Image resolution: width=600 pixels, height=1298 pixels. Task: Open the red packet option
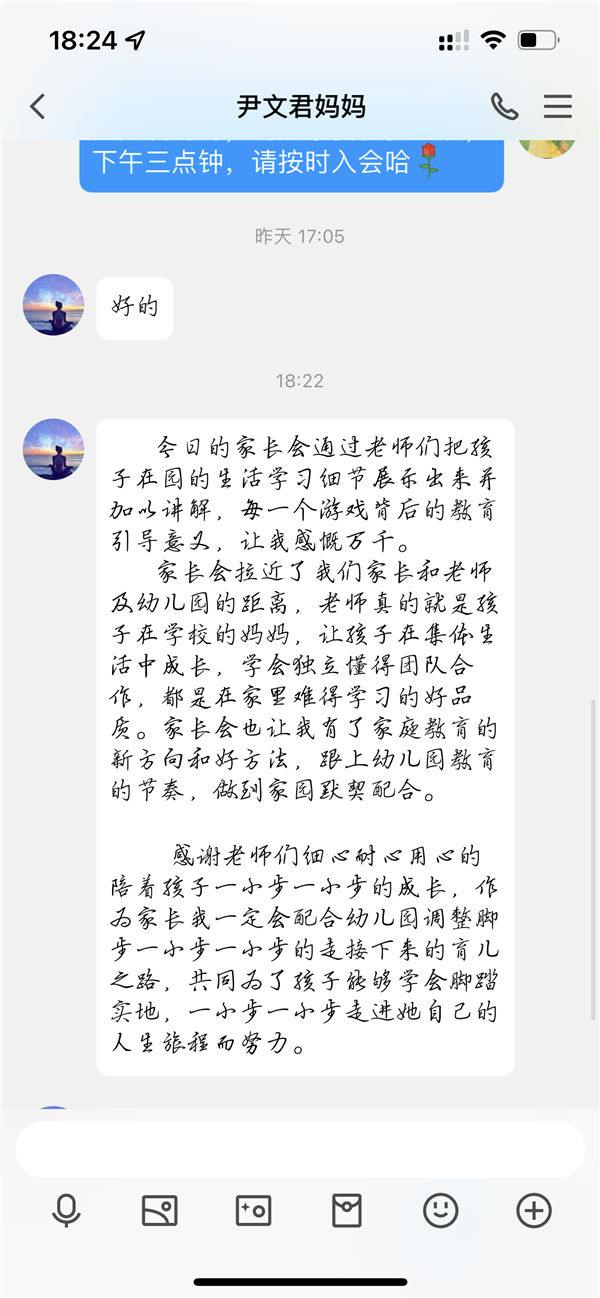(346, 1211)
